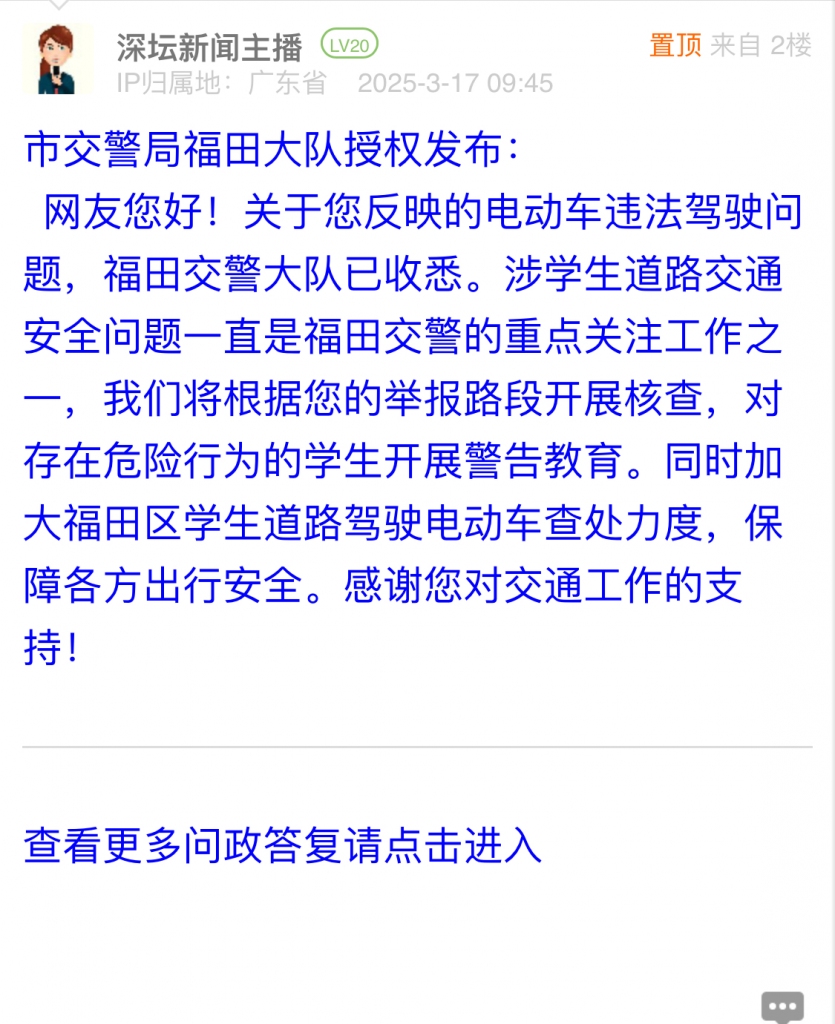The image size is (835, 1024).
Task: Reply via the comment bubble icon
Action: click(x=782, y=1007)
